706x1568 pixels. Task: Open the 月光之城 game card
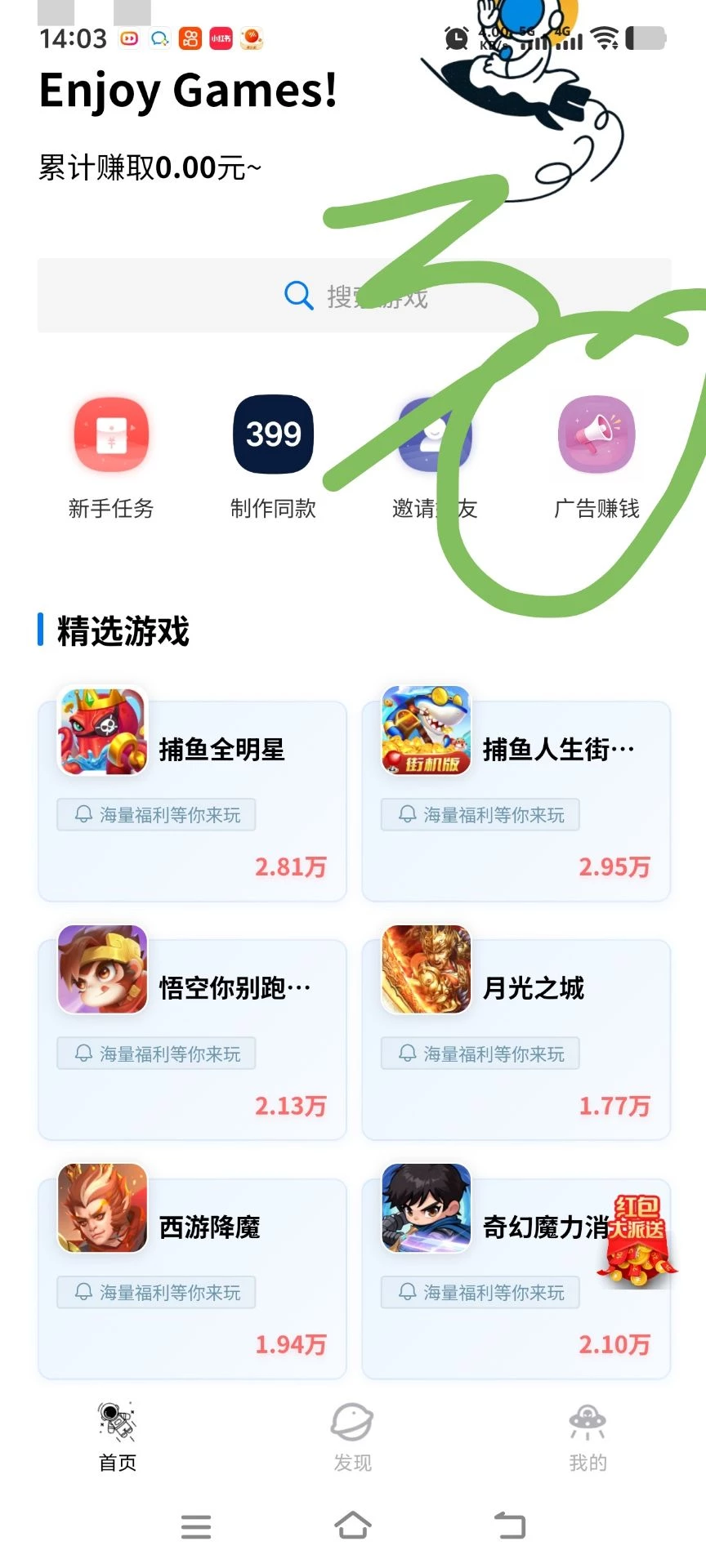tap(516, 1039)
